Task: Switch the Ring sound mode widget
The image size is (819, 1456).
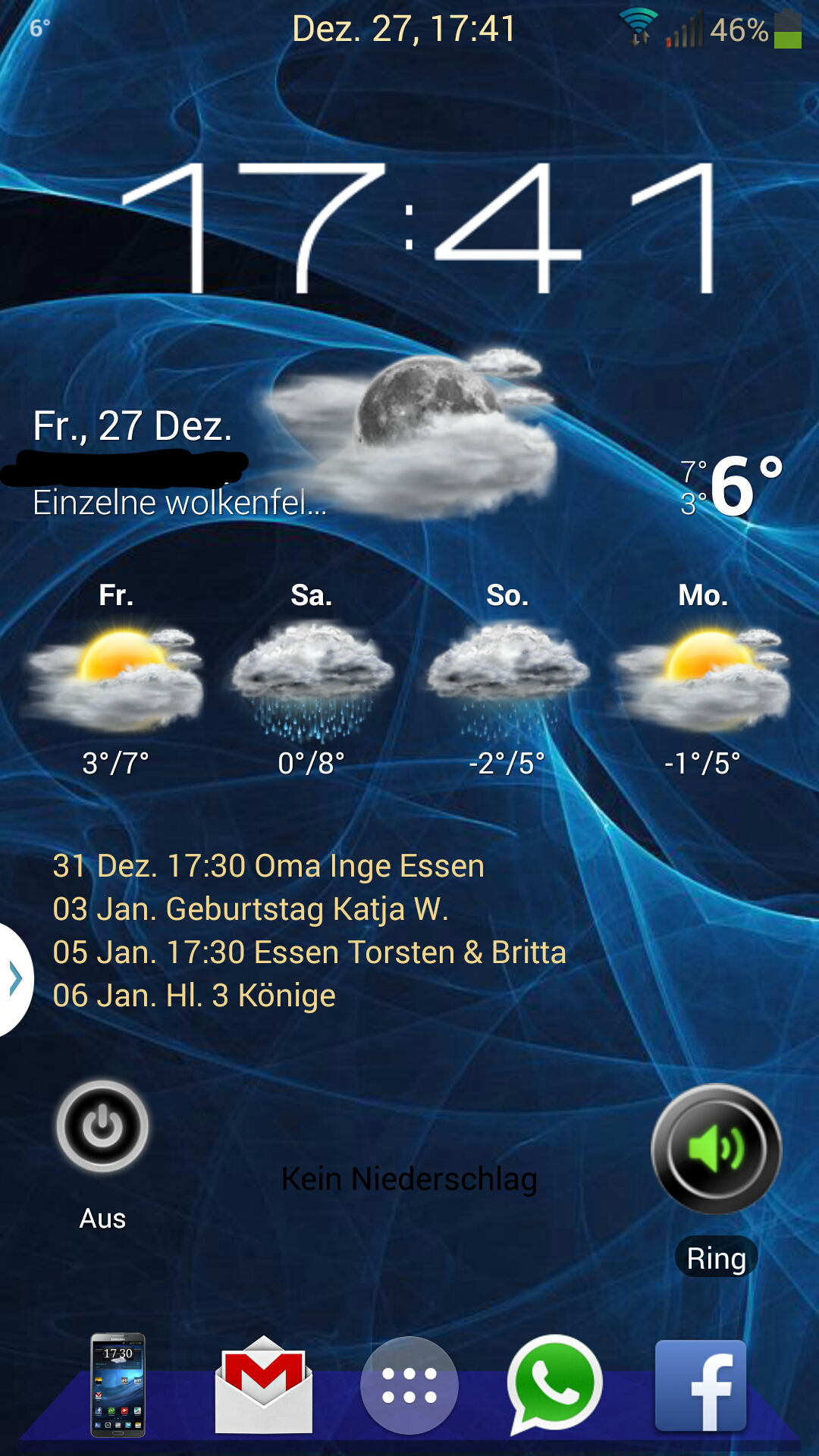Action: pos(716,1149)
